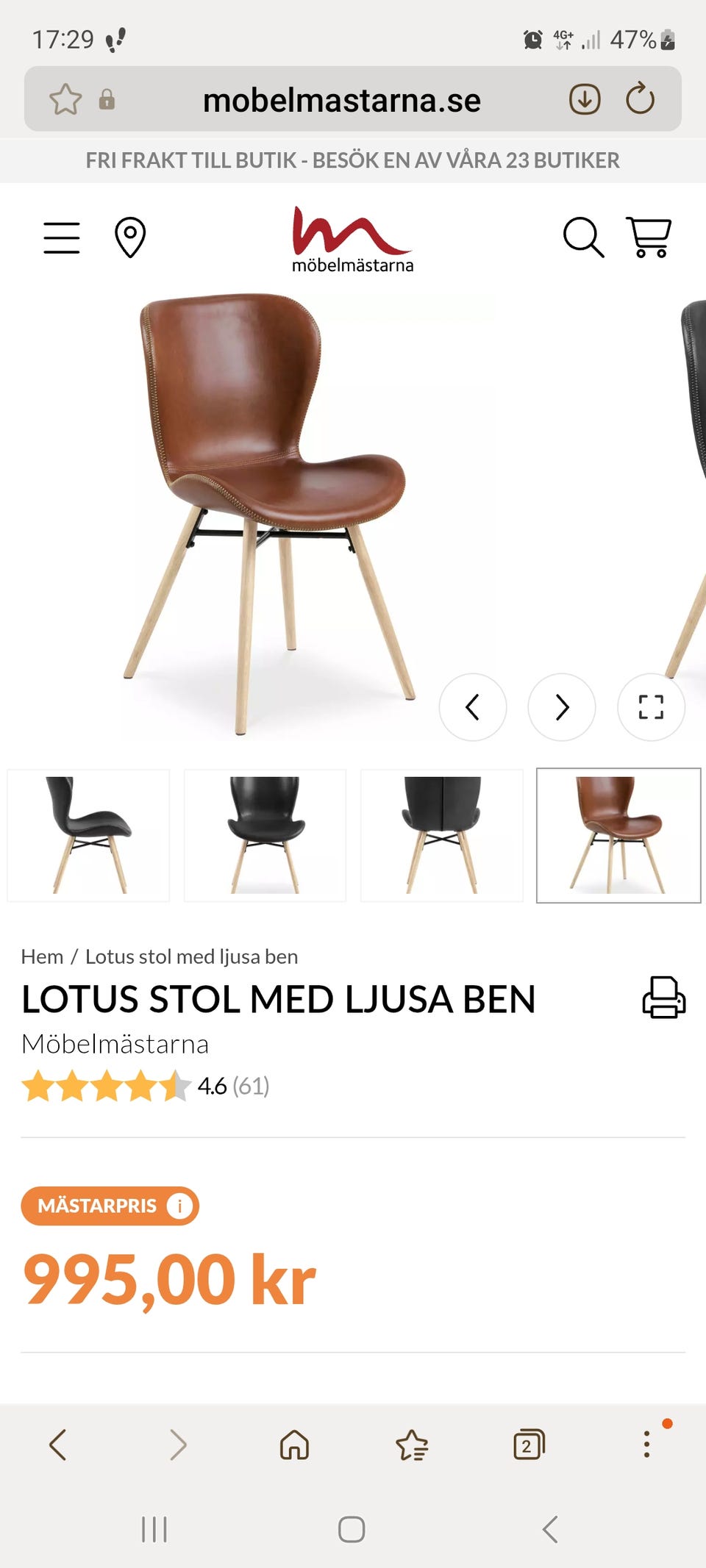Image resolution: width=706 pixels, height=1568 pixels.
Task: View the product image in fullscreen
Action: pyautogui.click(x=651, y=707)
